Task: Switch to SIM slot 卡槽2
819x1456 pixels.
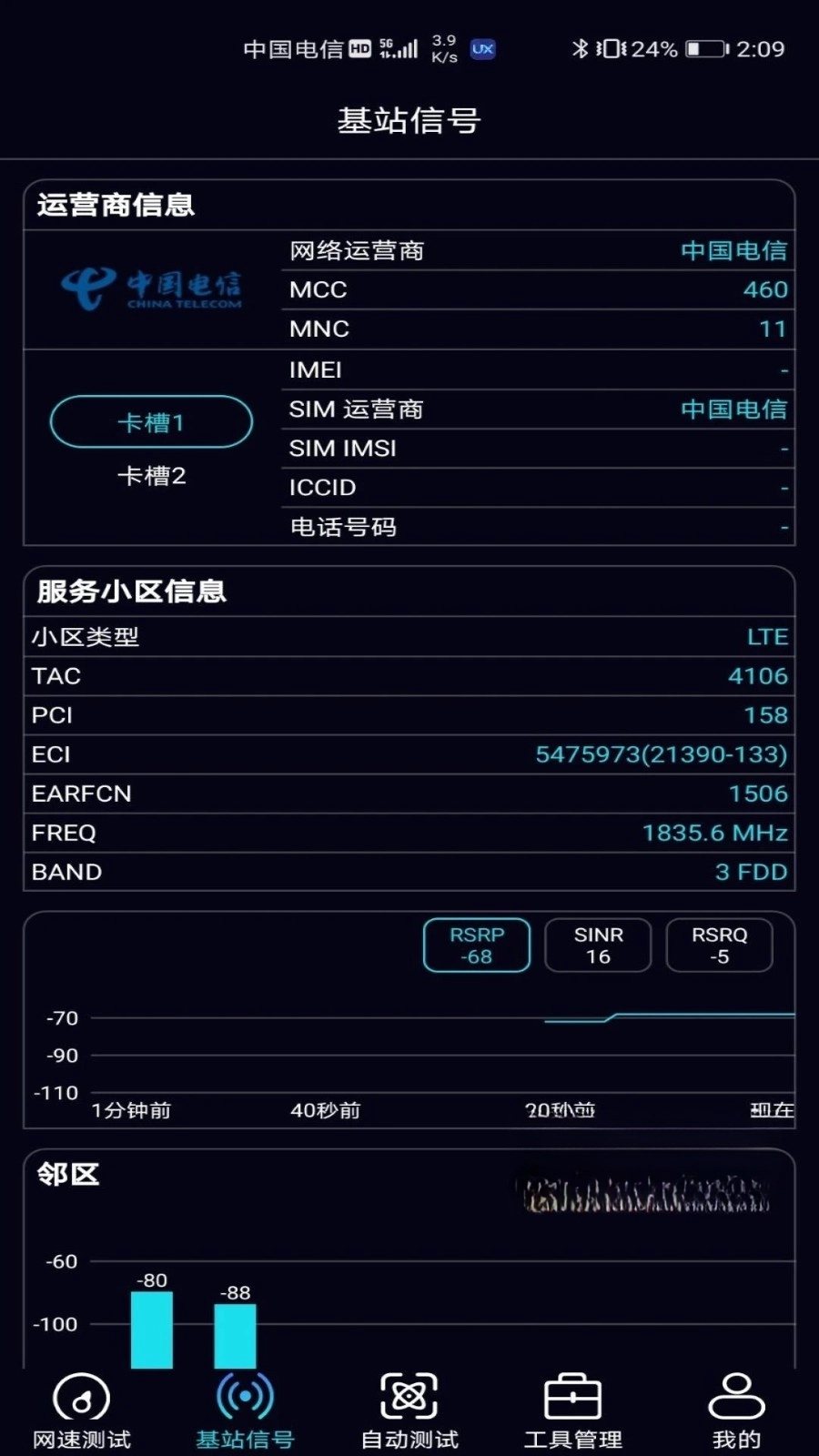Action: click(x=151, y=475)
